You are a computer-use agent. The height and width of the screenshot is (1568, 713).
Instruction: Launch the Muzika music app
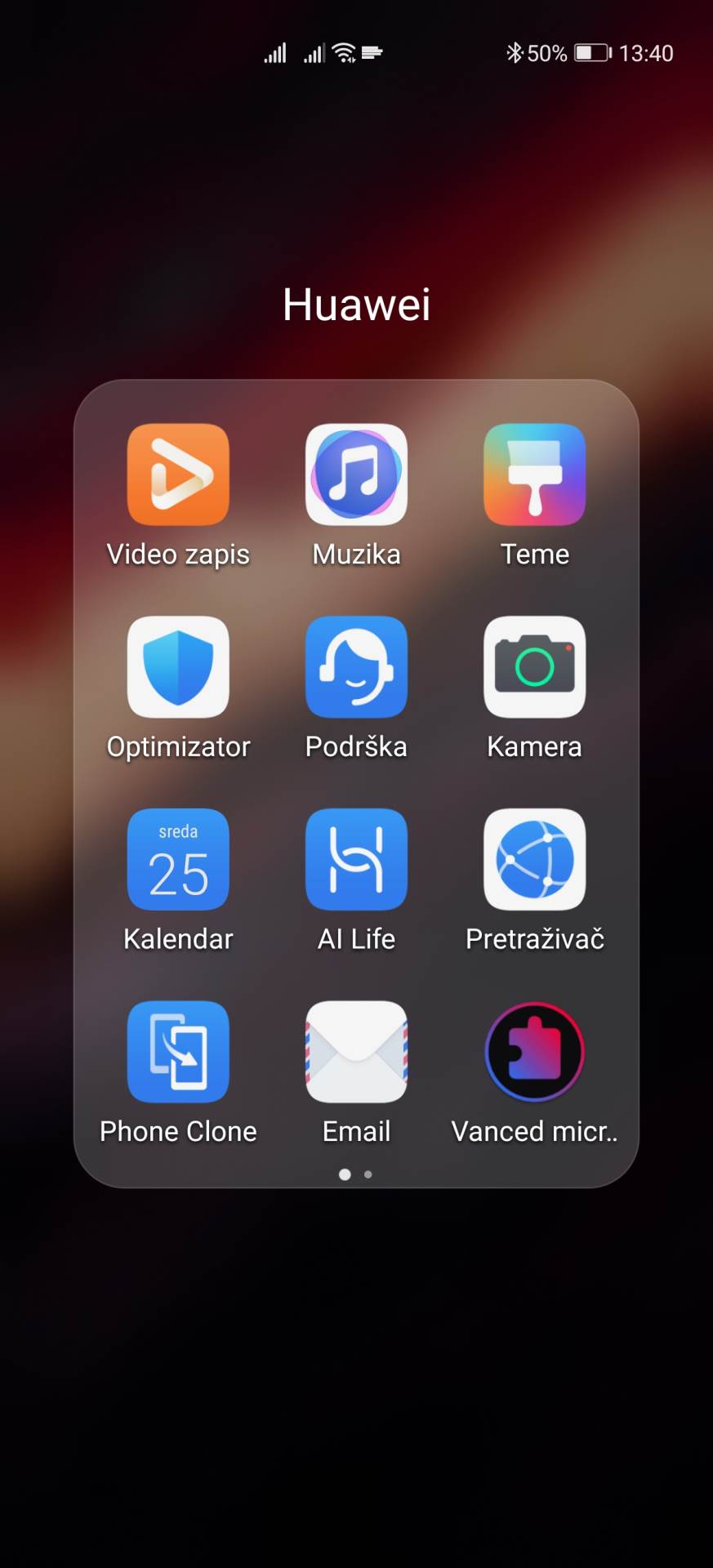(356, 474)
